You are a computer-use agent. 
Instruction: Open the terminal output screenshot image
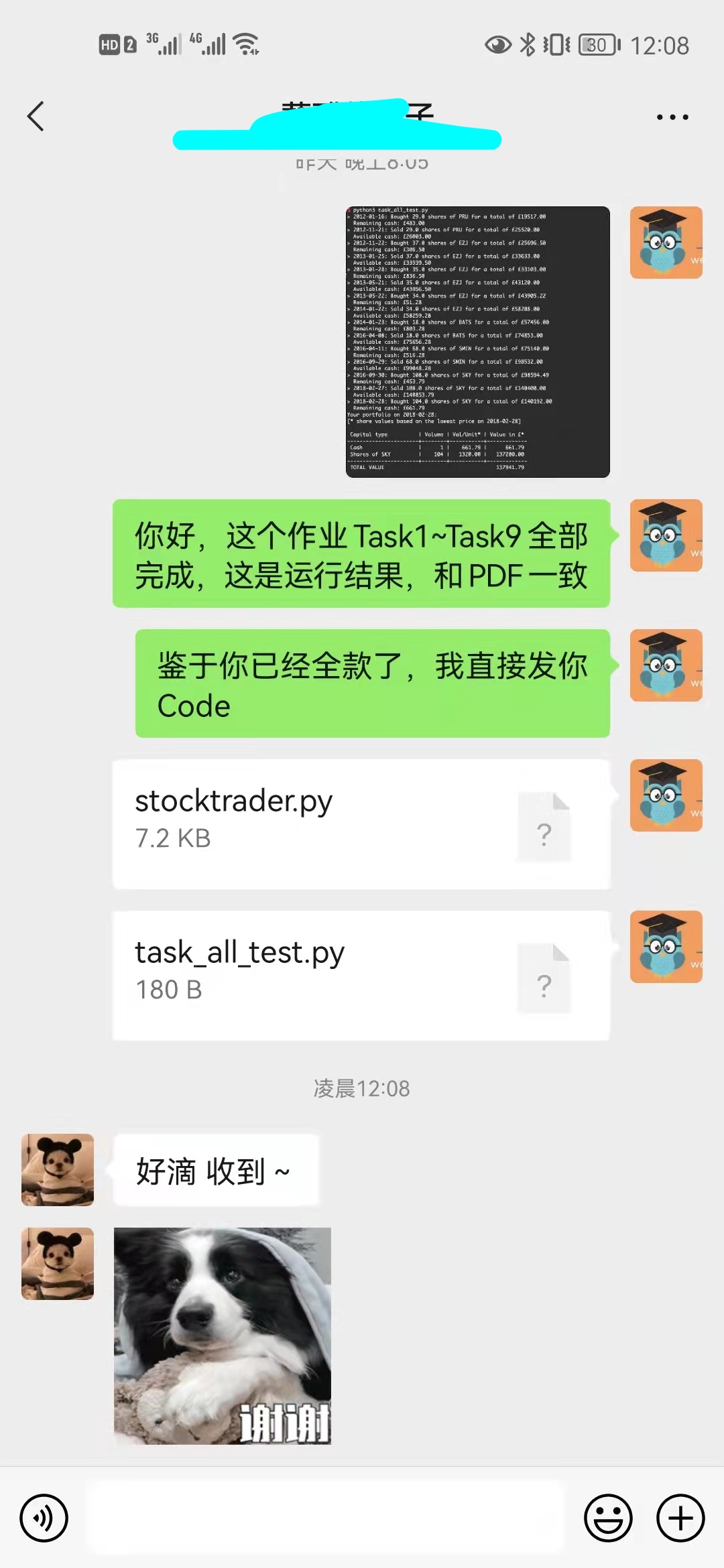[x=477, y=342]
